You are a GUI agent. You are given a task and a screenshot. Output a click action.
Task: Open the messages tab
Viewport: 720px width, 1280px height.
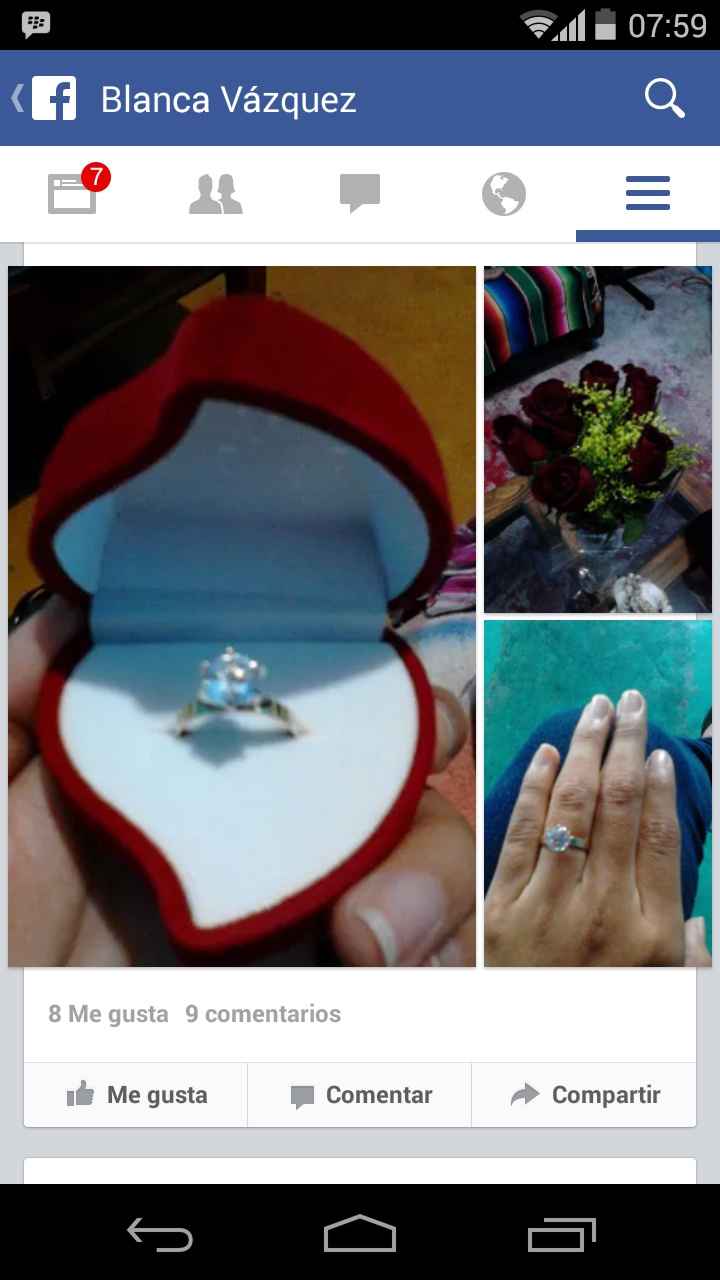[360, 194]
